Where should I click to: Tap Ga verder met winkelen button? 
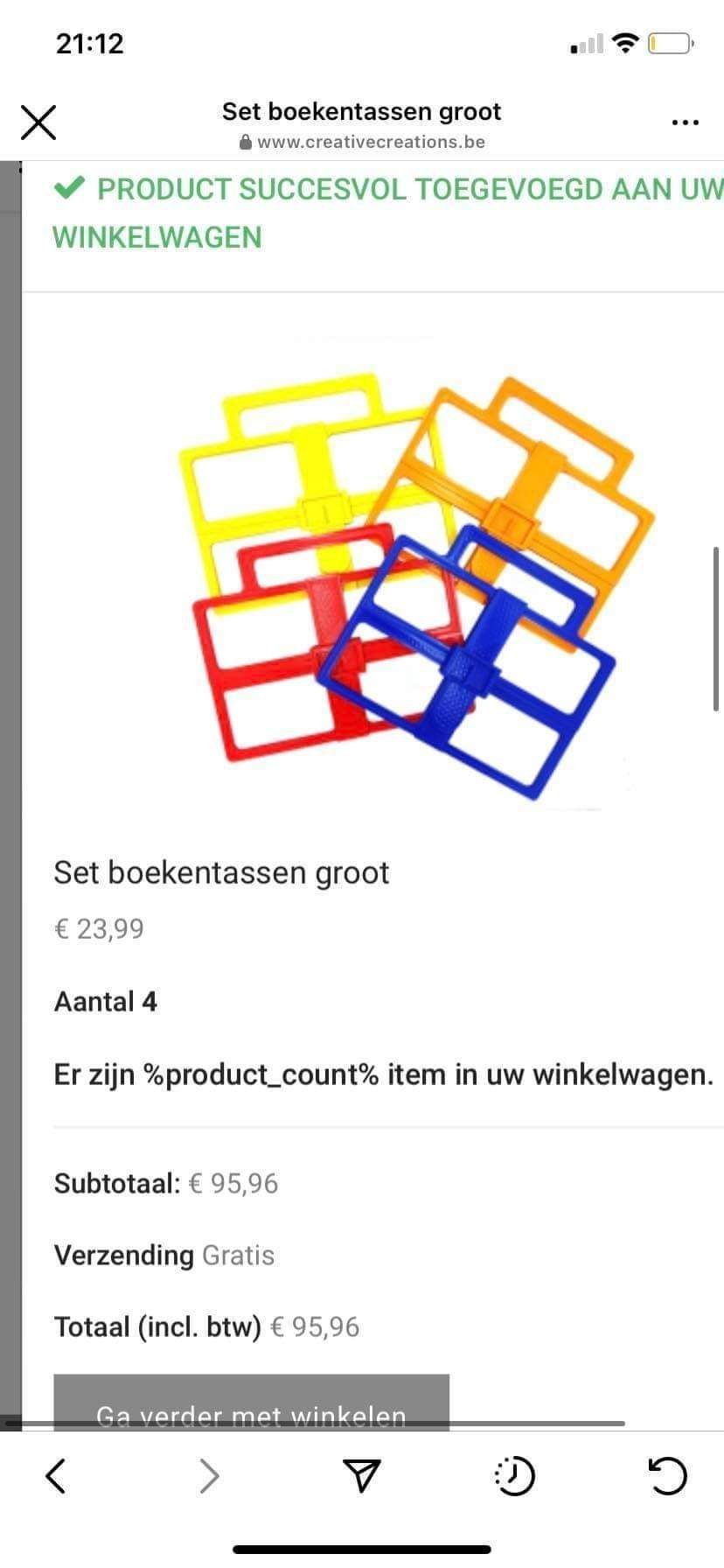click(252, 1403)
